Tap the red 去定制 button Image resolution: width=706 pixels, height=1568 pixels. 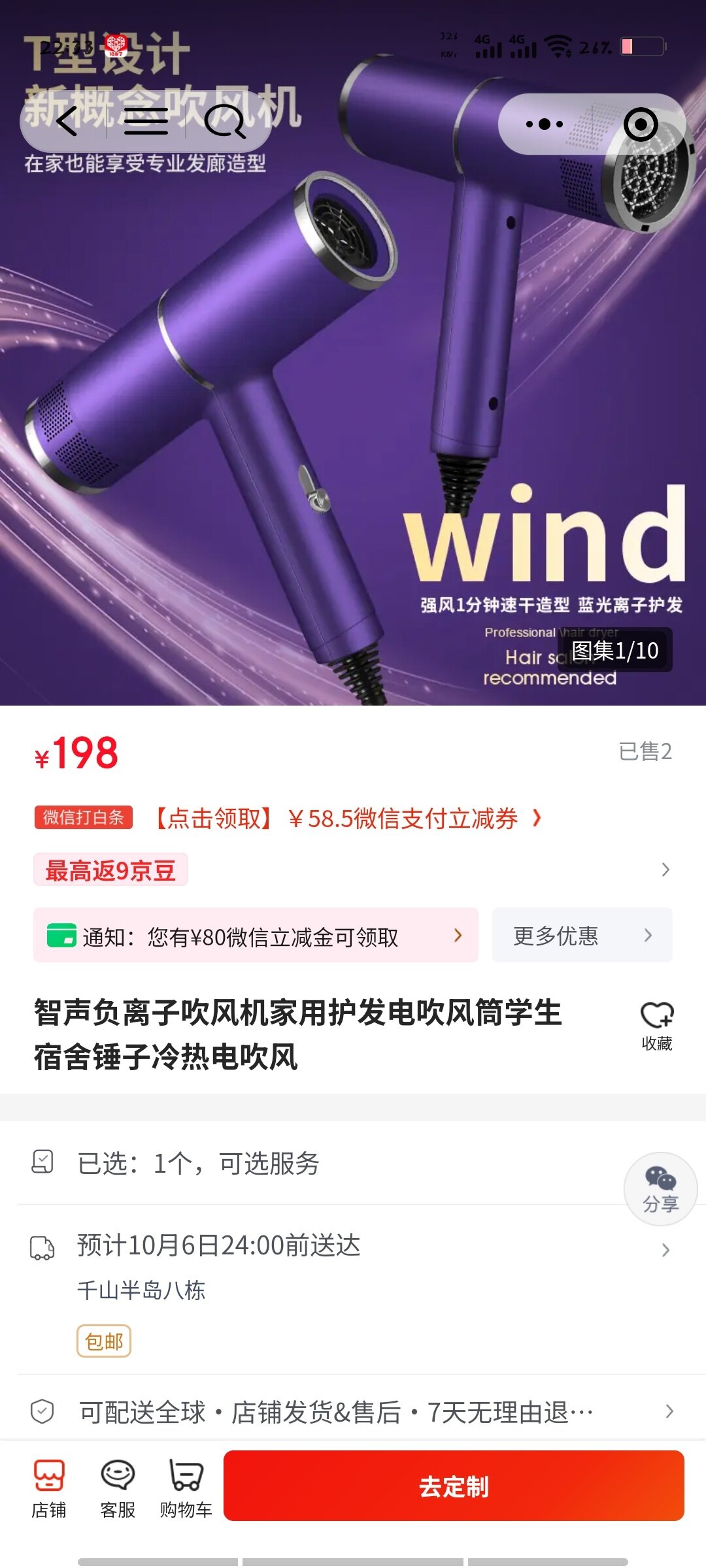click(x=454, y=1486)
